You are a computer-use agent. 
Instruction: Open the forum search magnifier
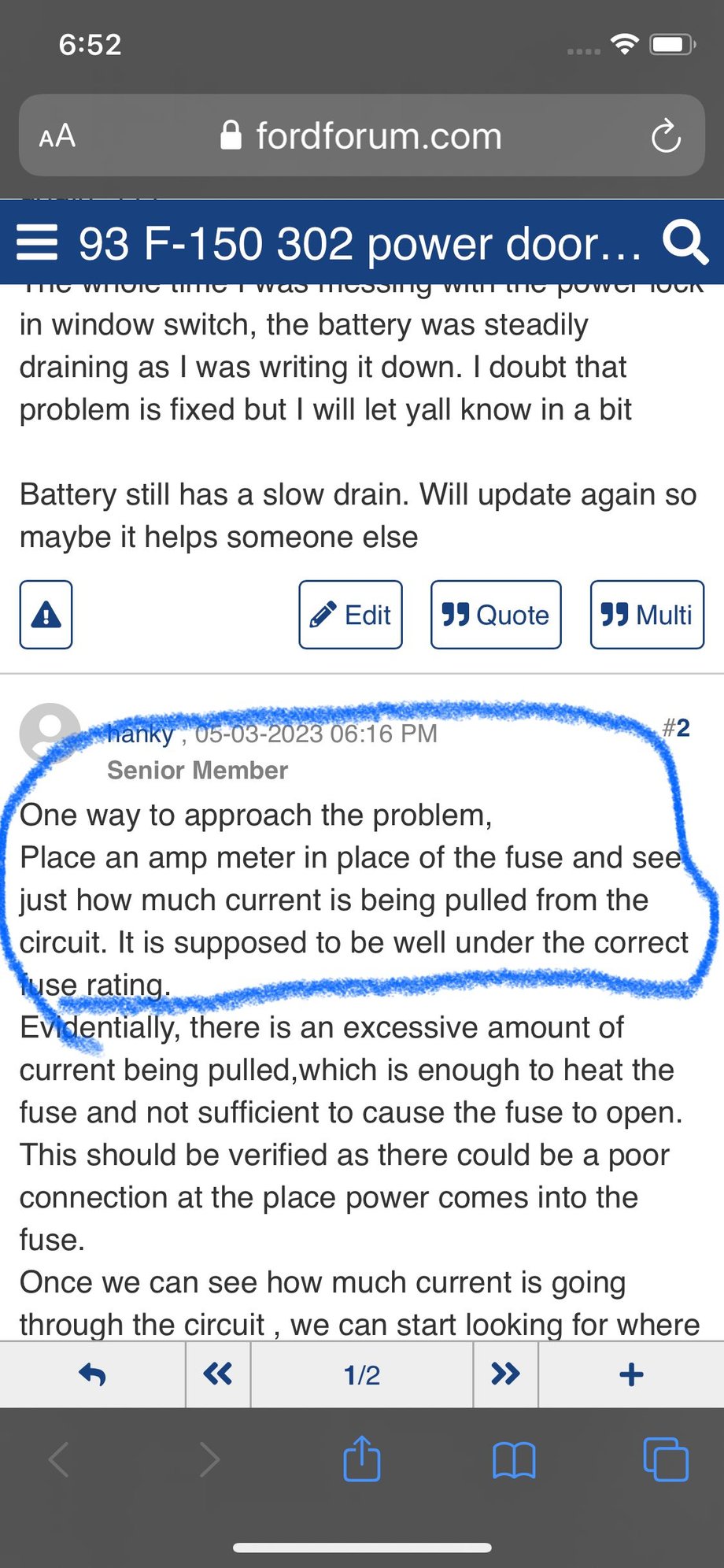point(685,242)
